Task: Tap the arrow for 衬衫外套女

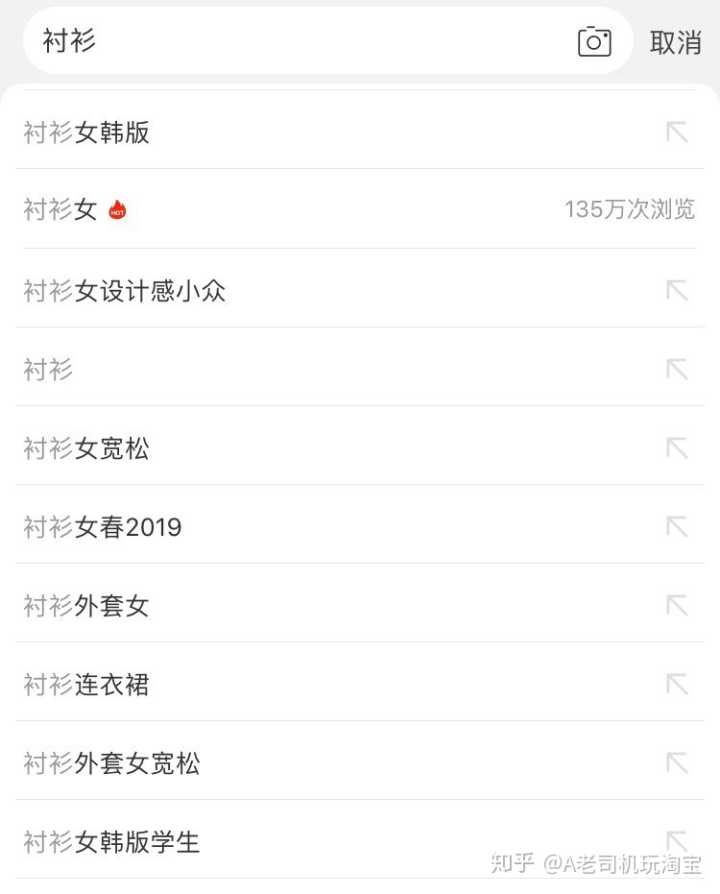Action: [x=677, y=606]
